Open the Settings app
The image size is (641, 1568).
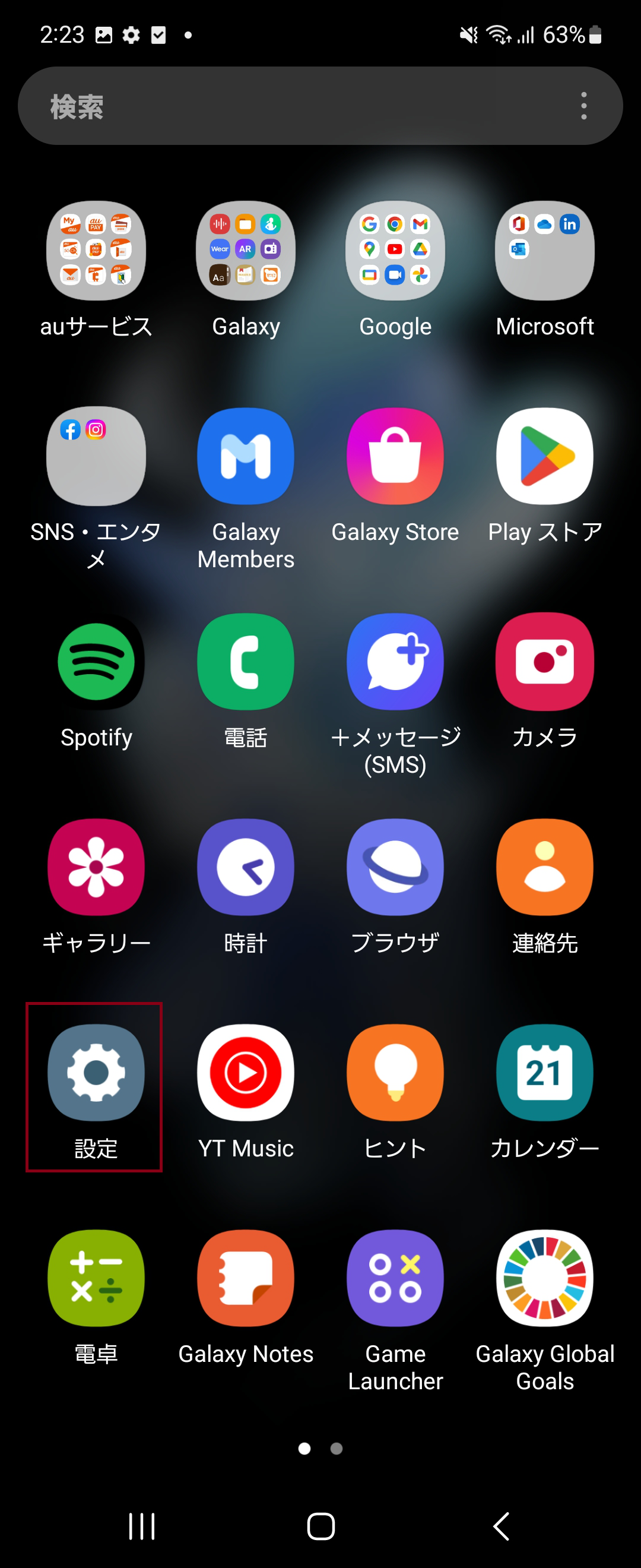(95, 1071)
